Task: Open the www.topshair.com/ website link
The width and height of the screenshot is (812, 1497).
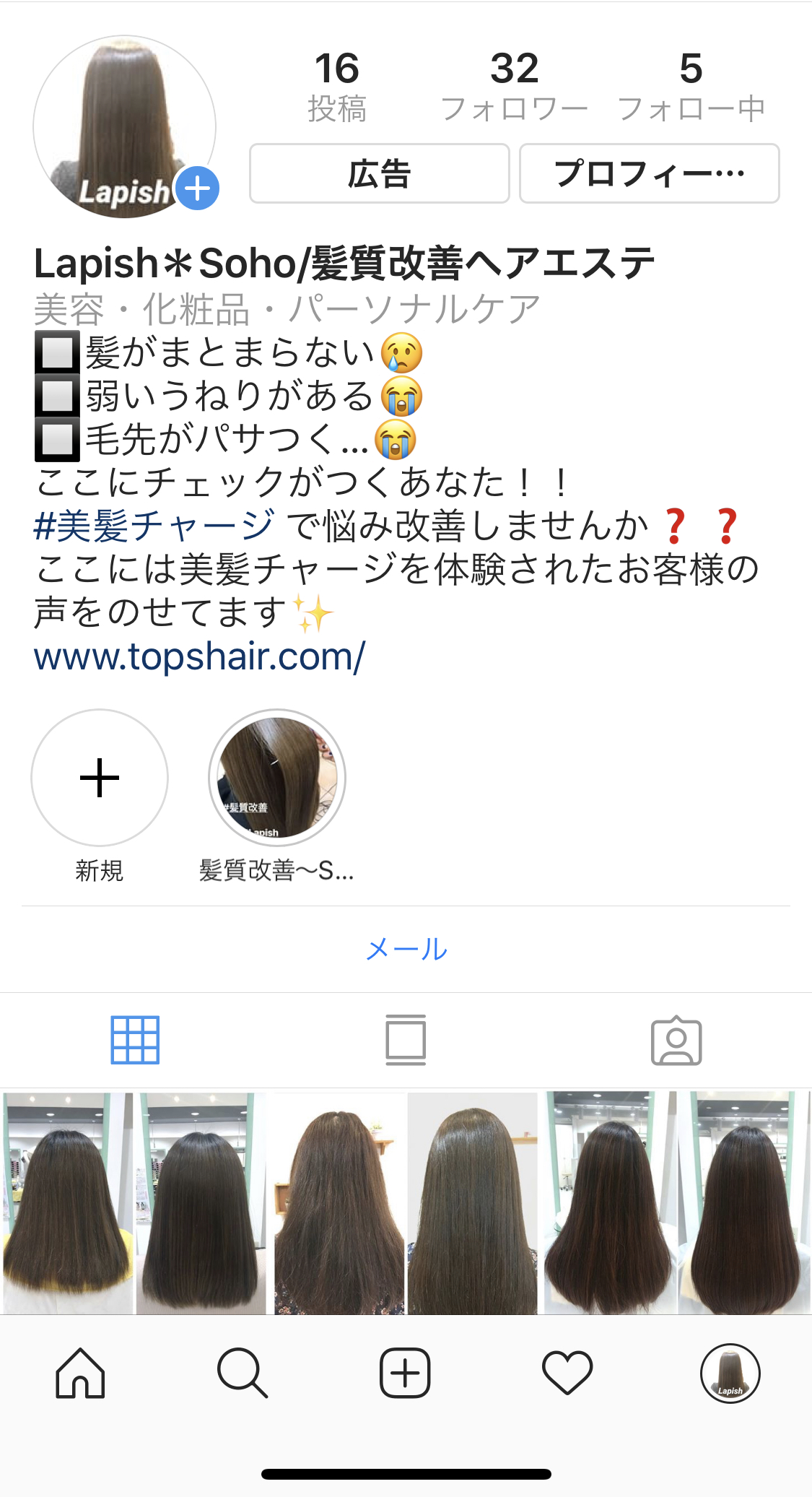Action: 200,656
